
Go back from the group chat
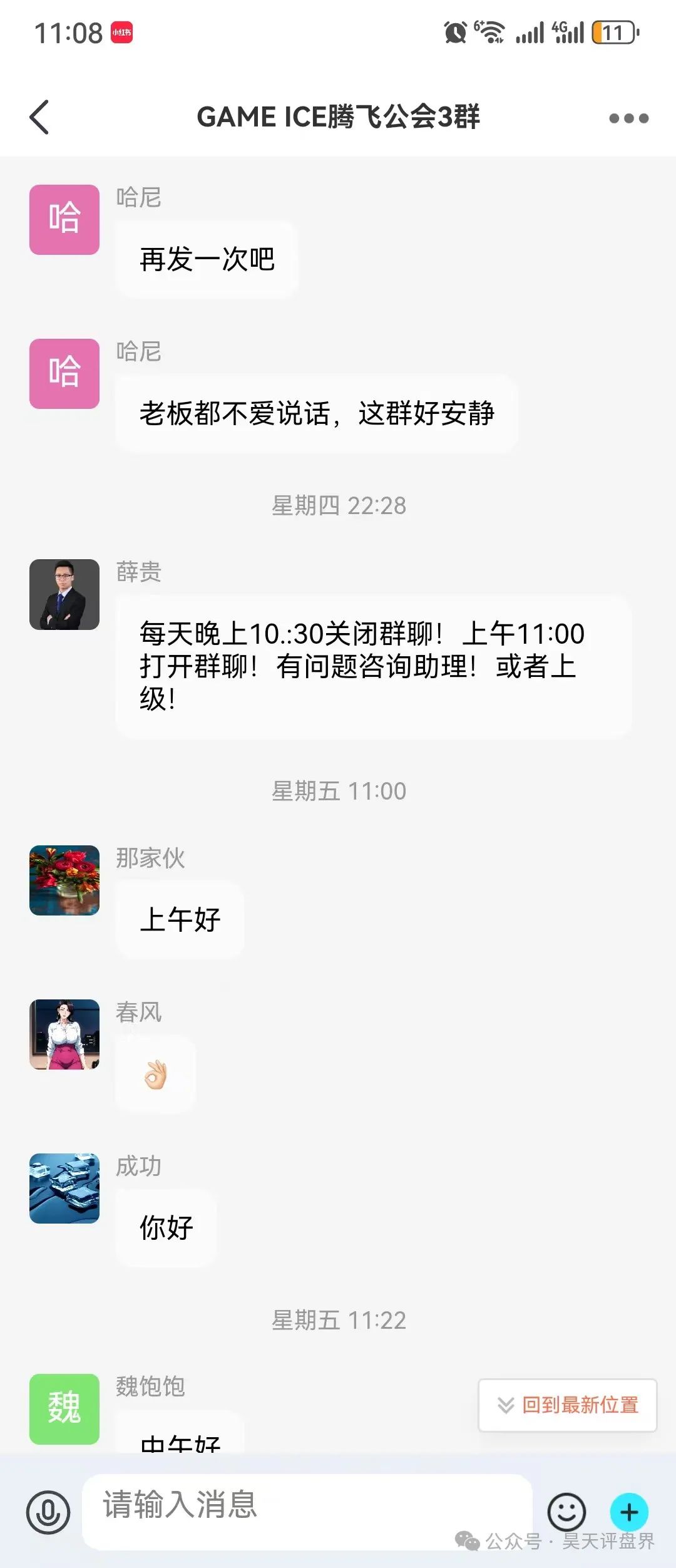click(39, 117)
